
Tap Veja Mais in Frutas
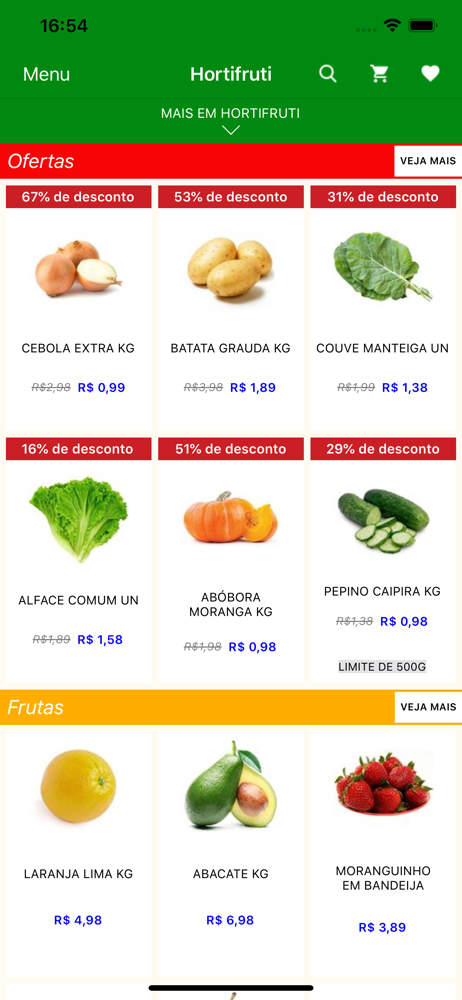(x=428, y=707)
